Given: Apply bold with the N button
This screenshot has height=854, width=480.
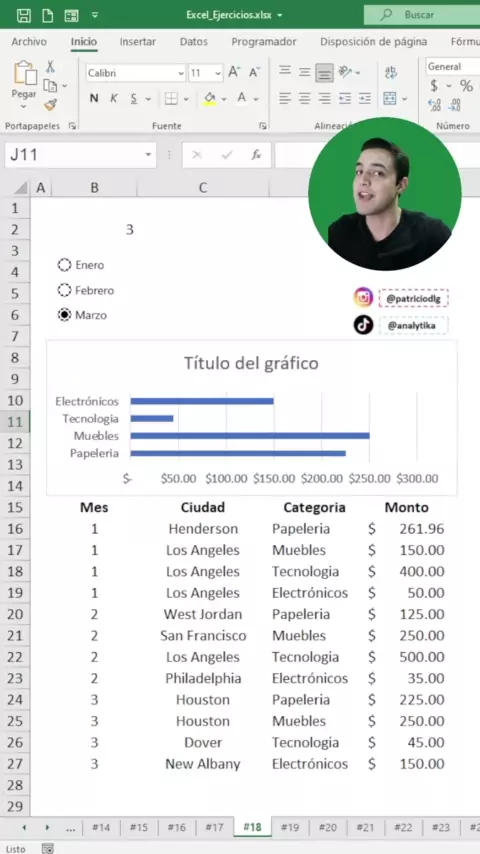Looking at the screenshot, I should (94, 99).
